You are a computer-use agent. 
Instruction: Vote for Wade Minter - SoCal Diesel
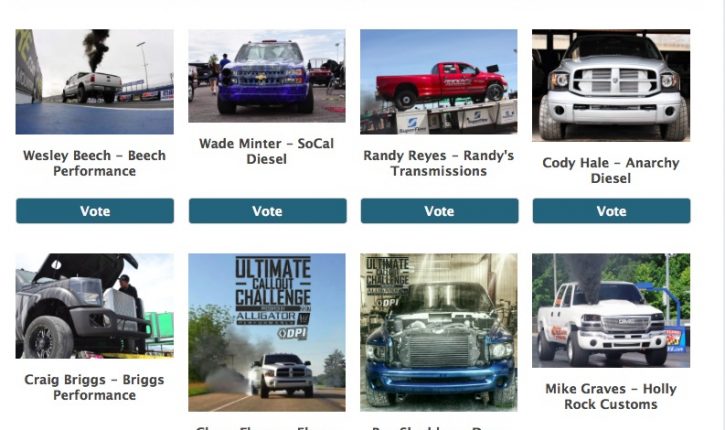tap(267, 211)
